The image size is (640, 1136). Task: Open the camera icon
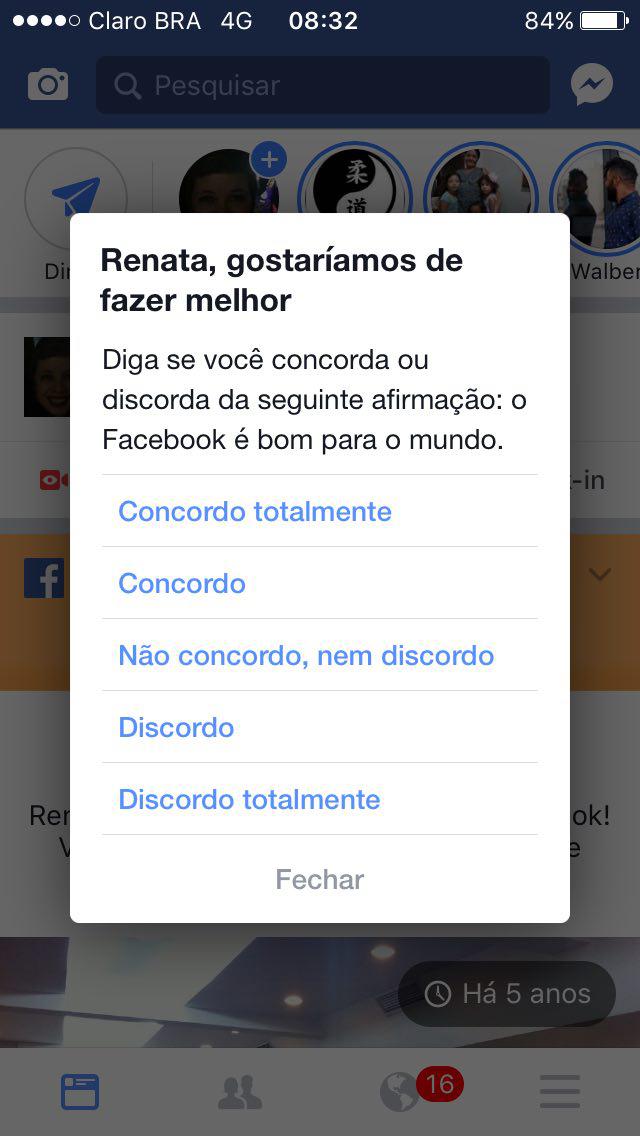point(48,85)
